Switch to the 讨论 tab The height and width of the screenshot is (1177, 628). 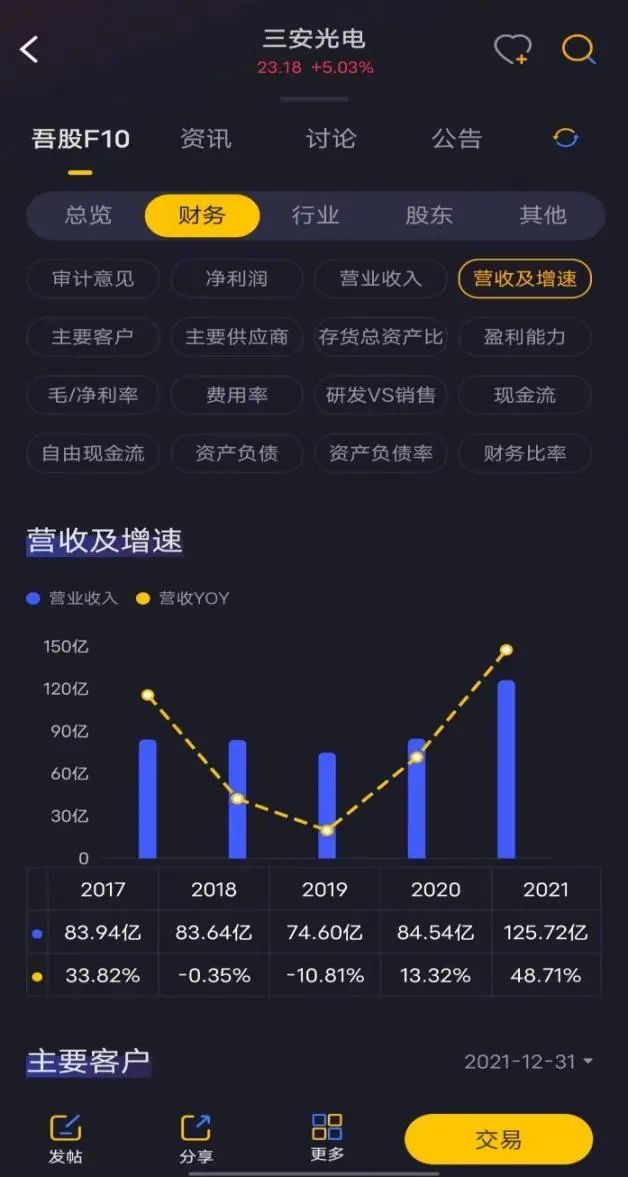click(330, 139)
